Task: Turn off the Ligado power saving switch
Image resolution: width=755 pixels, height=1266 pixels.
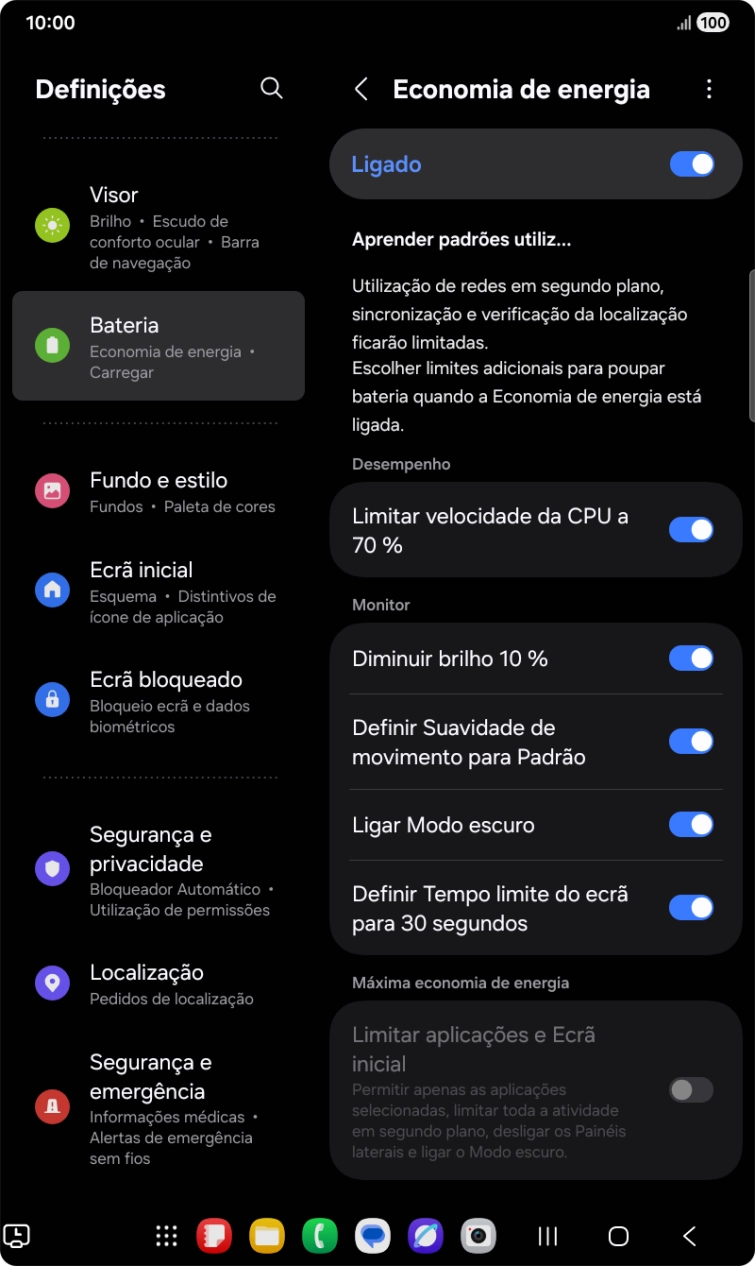Action: click(x=692, y=164)
